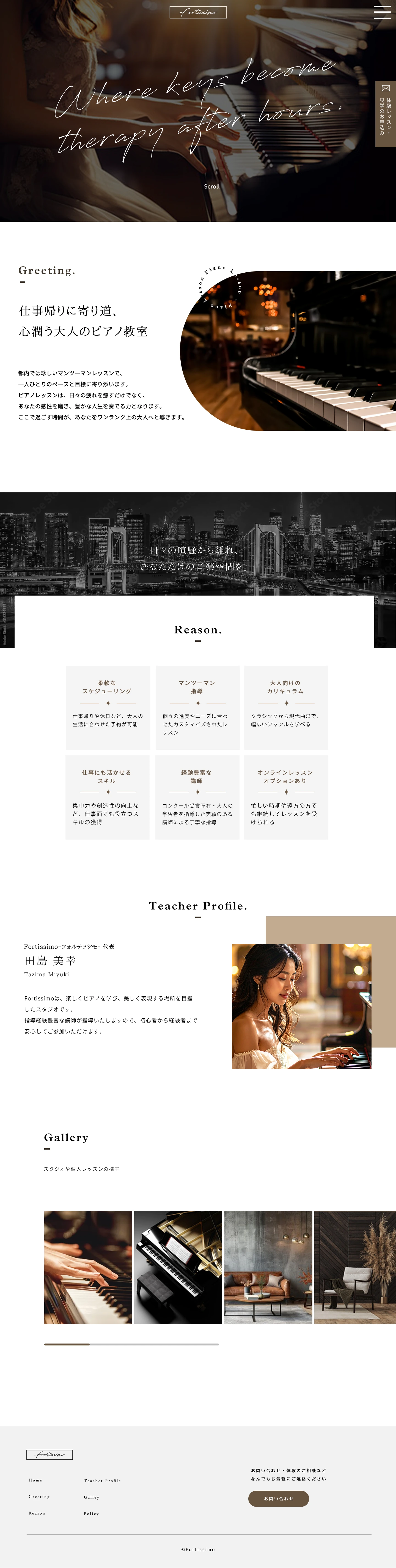This screenshot has width=396, height=1568.
Task: Jump to Reason via footer link
Action: pyautogui.click(x=37, y=1513)
